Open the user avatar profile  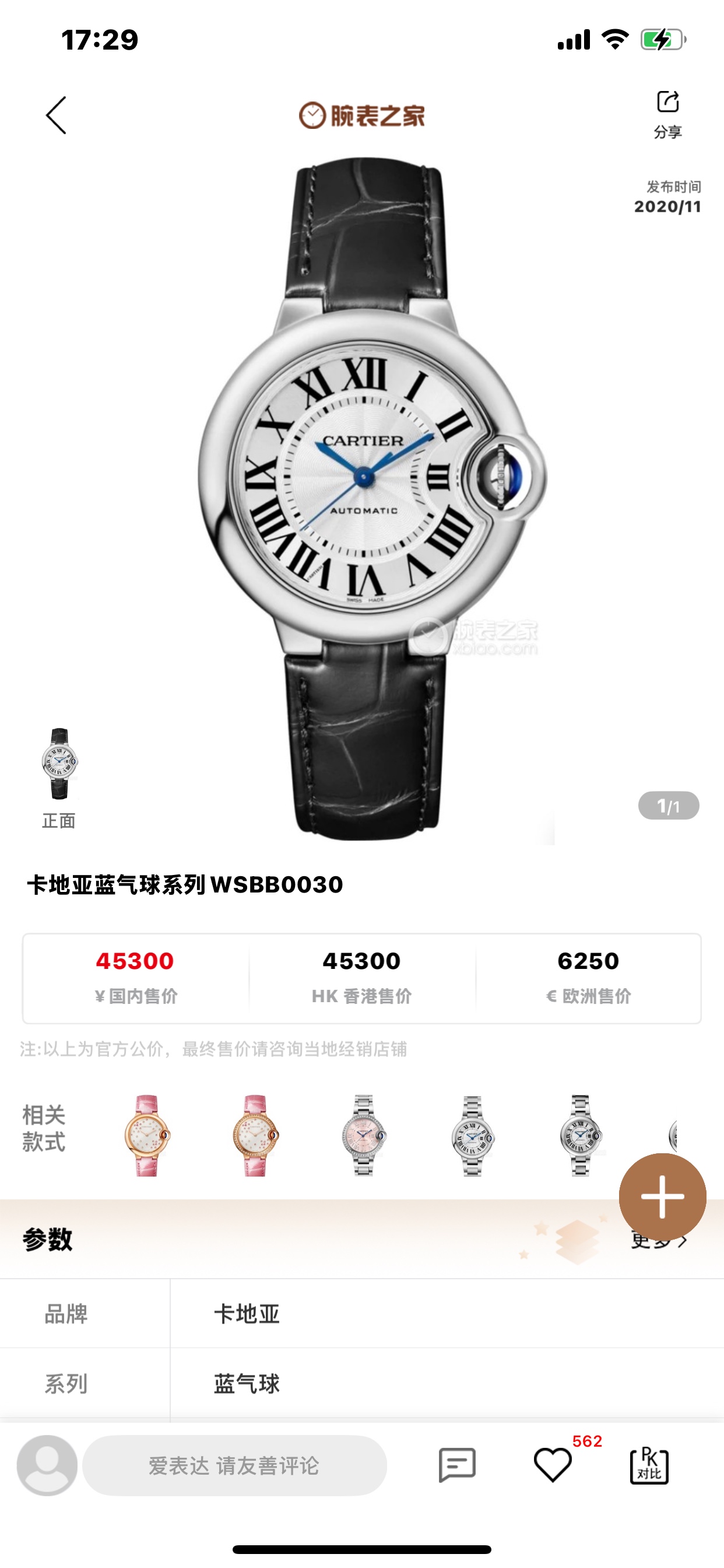[x=47, y=1465]
